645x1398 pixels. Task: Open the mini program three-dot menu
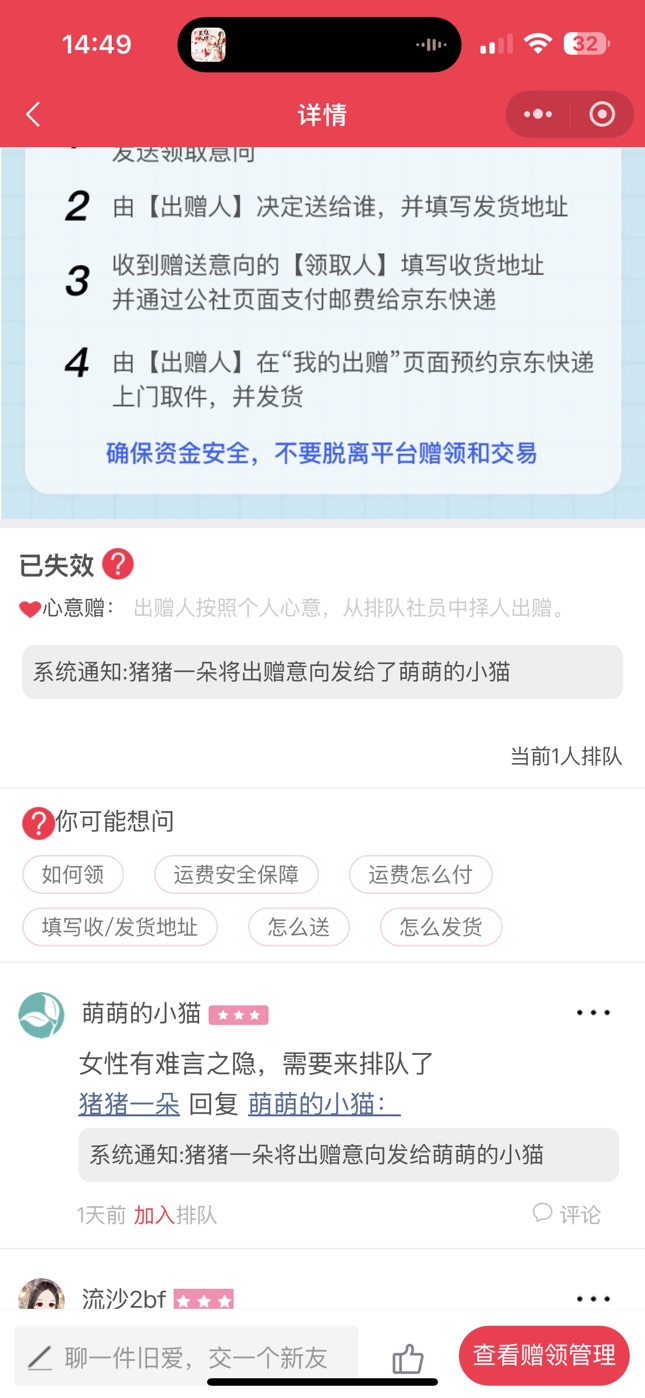(x=538, y=114)
